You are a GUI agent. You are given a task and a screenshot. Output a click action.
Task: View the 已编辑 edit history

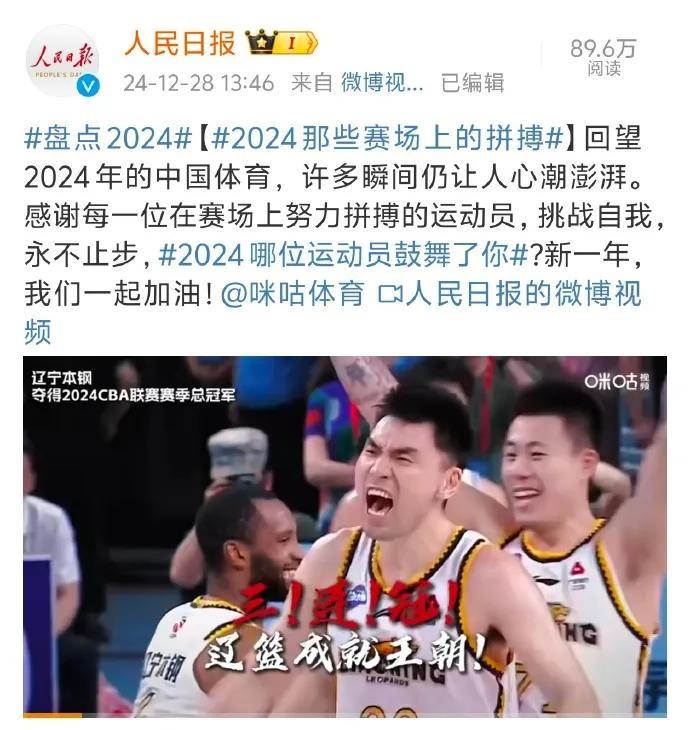472,82
